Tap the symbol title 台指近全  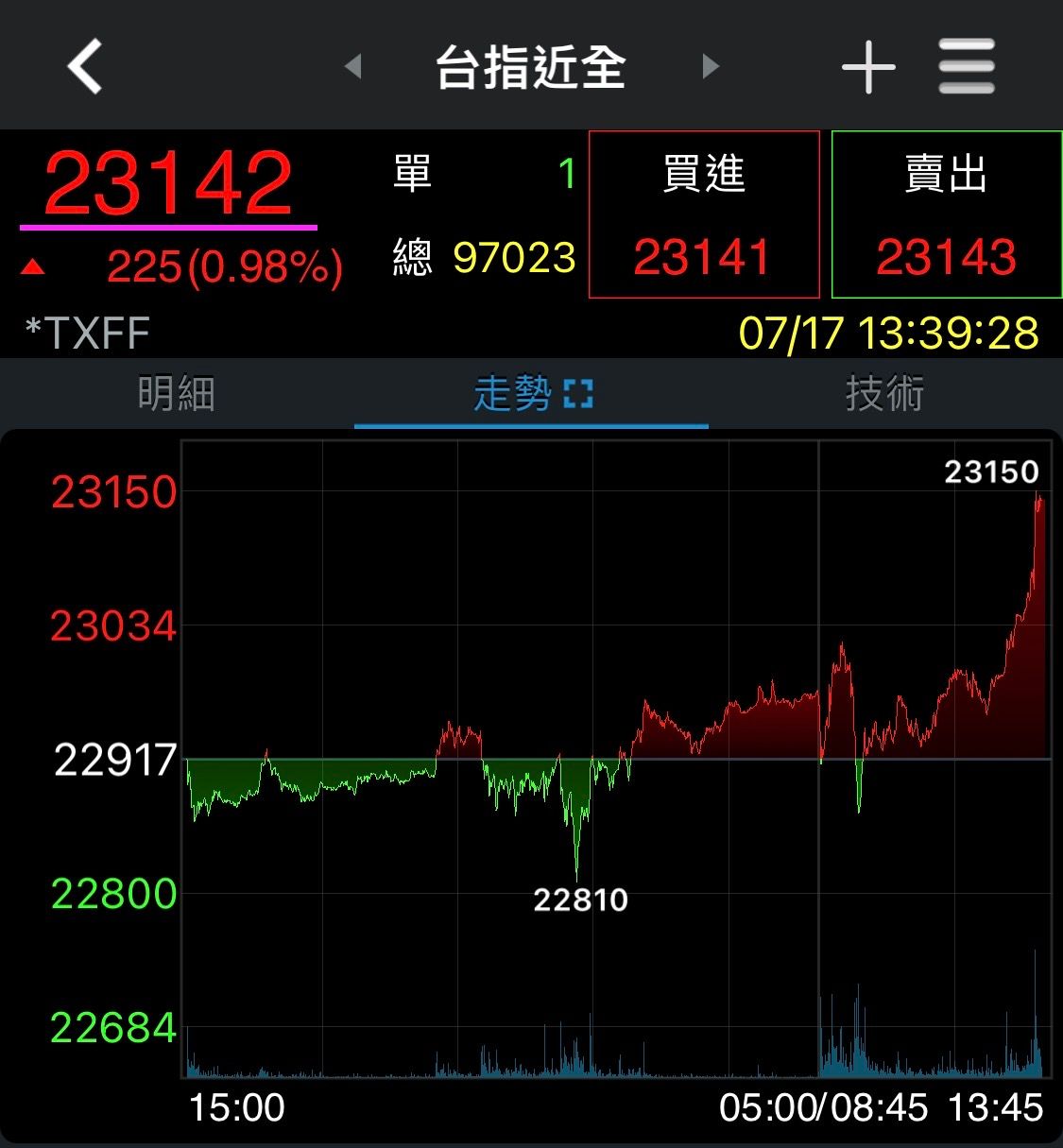(531, 66)
